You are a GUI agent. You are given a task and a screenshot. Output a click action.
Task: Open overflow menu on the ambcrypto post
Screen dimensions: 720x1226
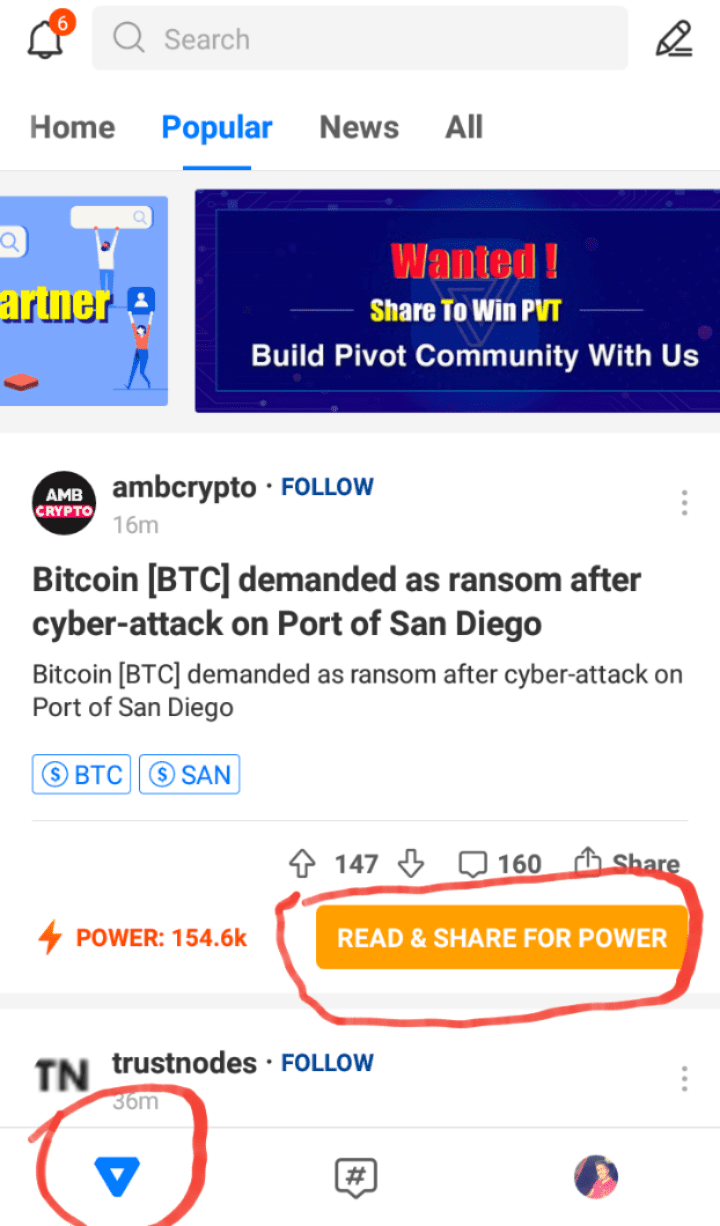[684, 502]
